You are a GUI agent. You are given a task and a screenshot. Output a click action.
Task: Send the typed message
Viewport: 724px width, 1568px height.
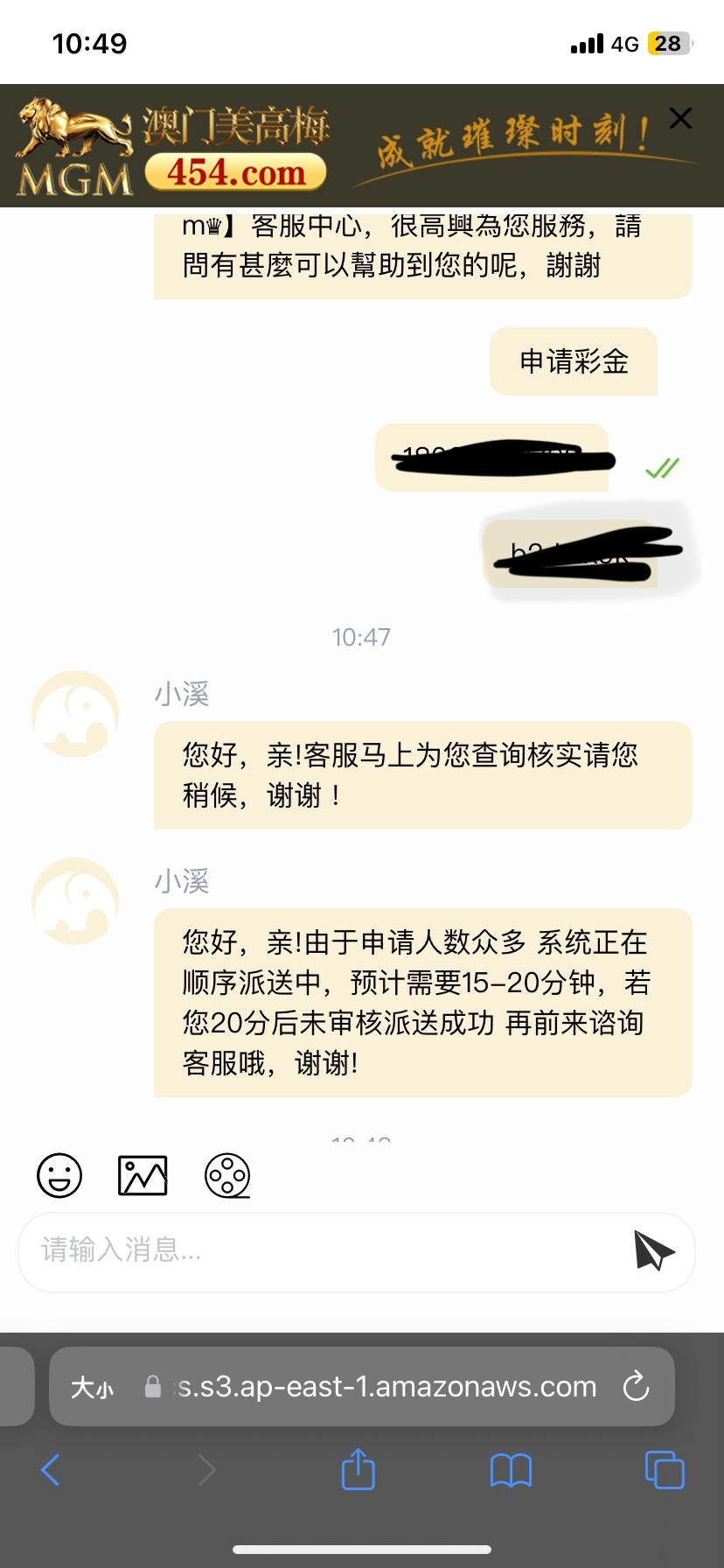653,1250
